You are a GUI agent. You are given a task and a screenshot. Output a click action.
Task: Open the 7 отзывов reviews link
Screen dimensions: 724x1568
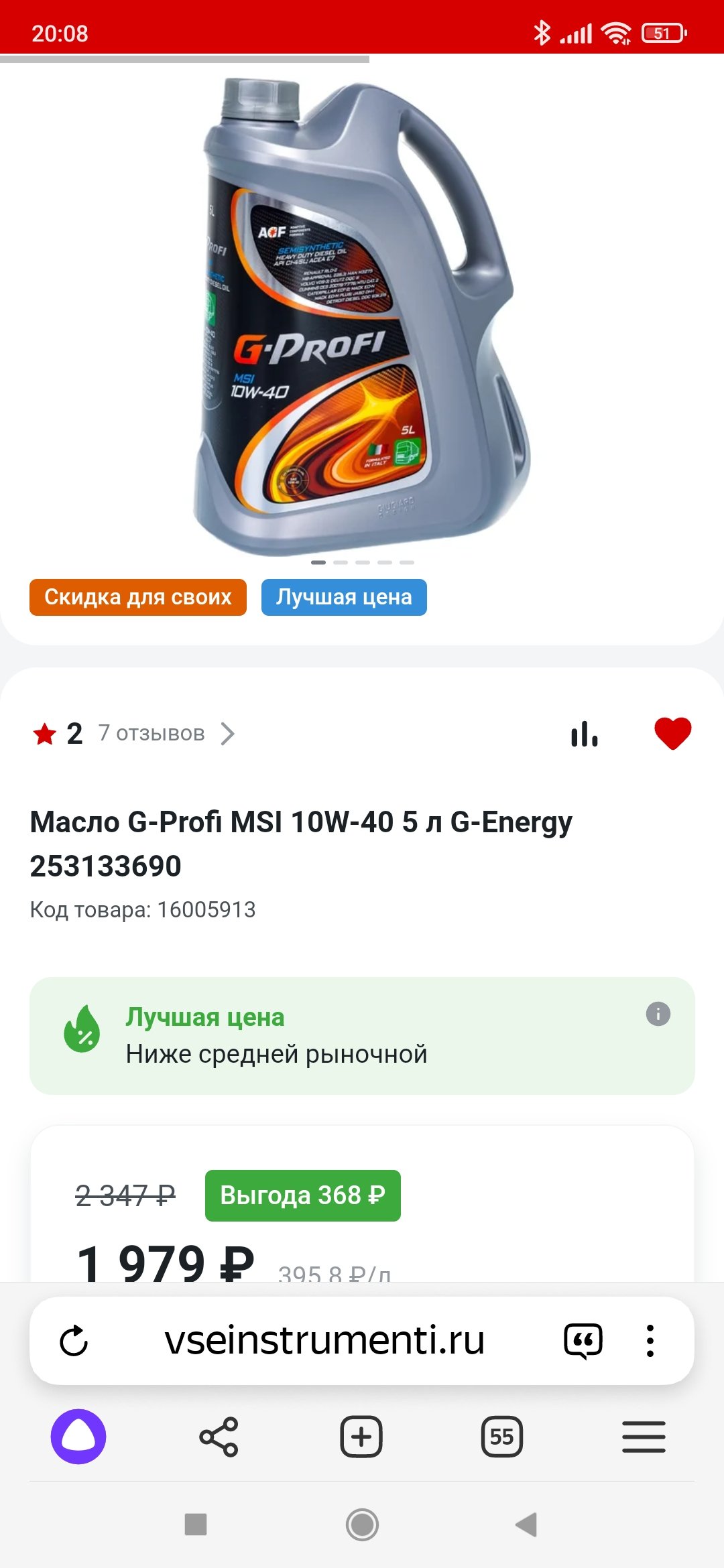click(x=166, y=734)
